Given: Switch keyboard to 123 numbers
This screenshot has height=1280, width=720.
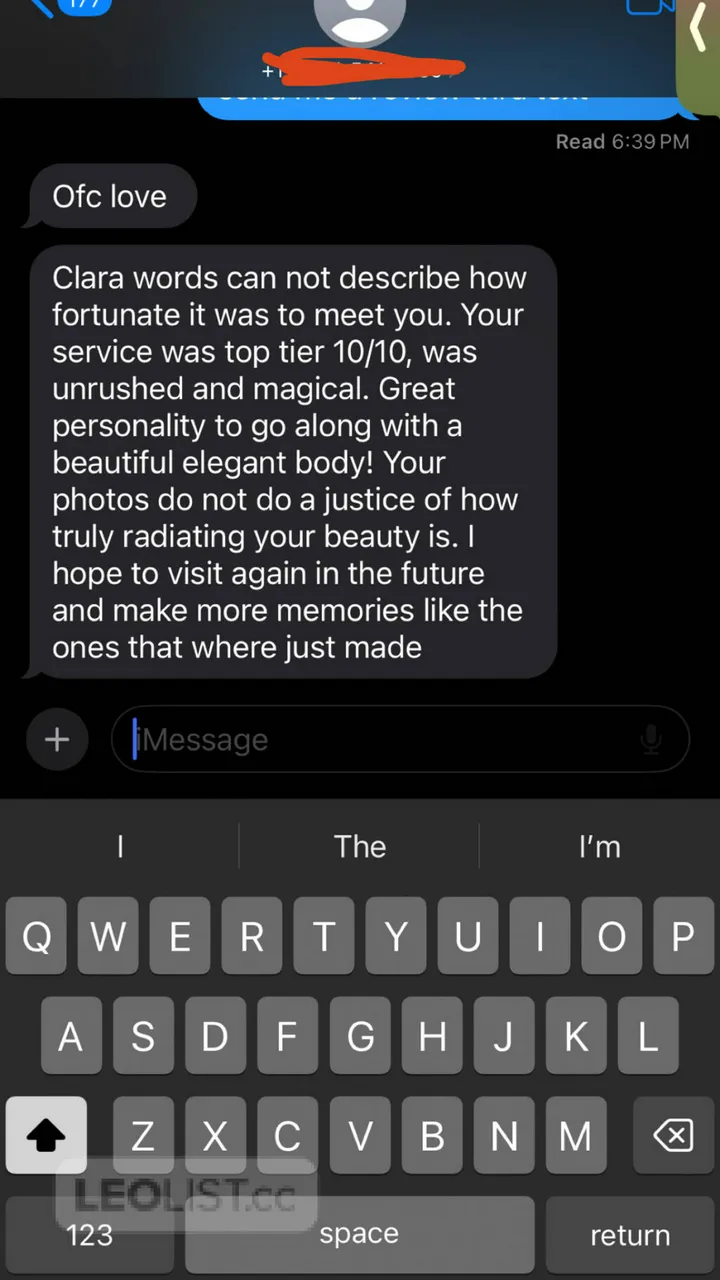Looking at the screenshot, I should [90, 1235].
